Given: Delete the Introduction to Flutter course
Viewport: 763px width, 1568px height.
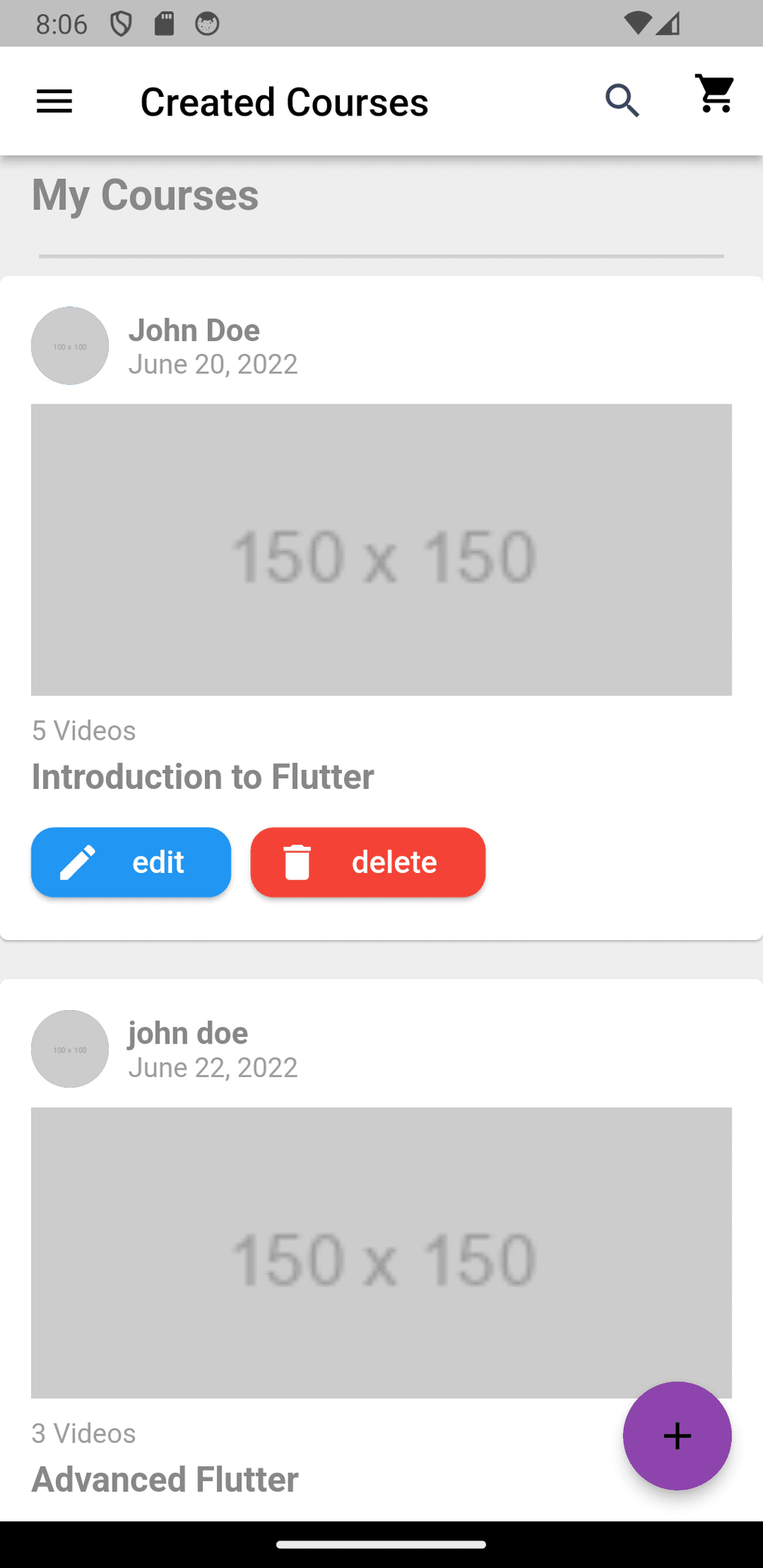Looking at the screenshot, I should coord(368,862).
